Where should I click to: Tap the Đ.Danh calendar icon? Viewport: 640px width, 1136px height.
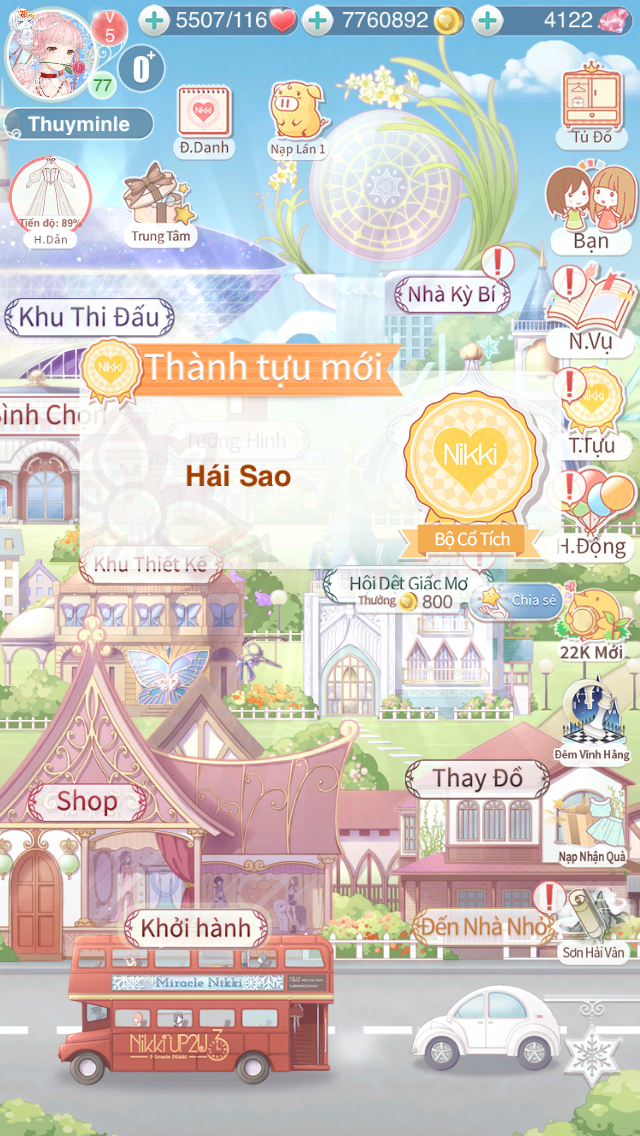[x=204, y=122]
